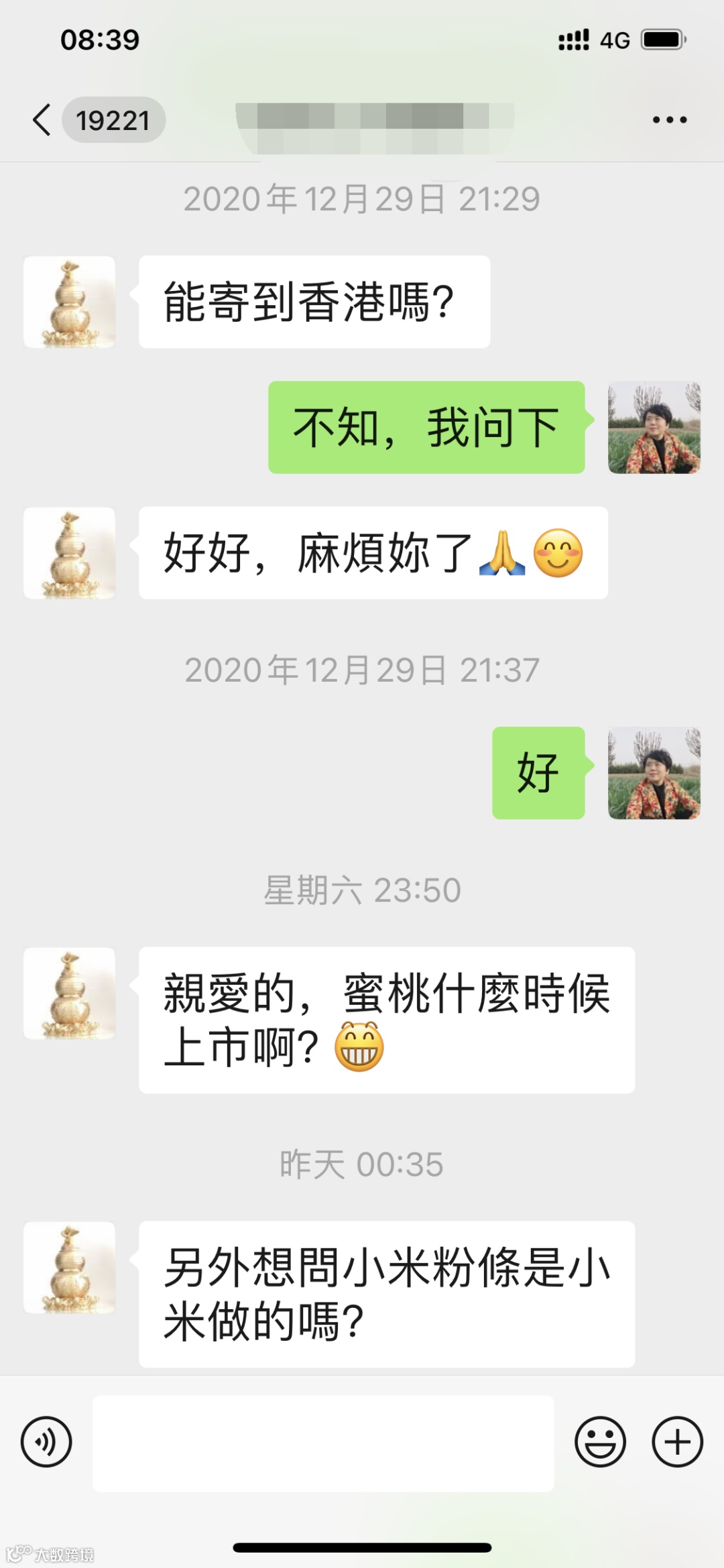This screenshot has width=724, height=1568.
Task: Open the plus attachments menu
Action: [x=677, y=1441]
